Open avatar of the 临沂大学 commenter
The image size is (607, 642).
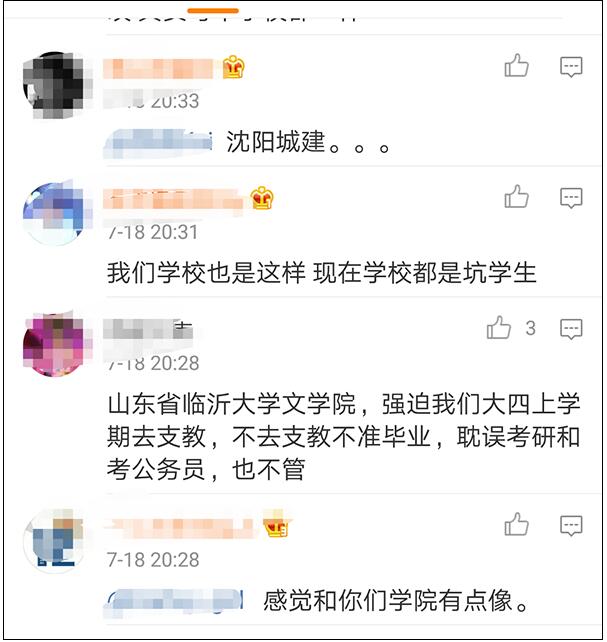52,345
